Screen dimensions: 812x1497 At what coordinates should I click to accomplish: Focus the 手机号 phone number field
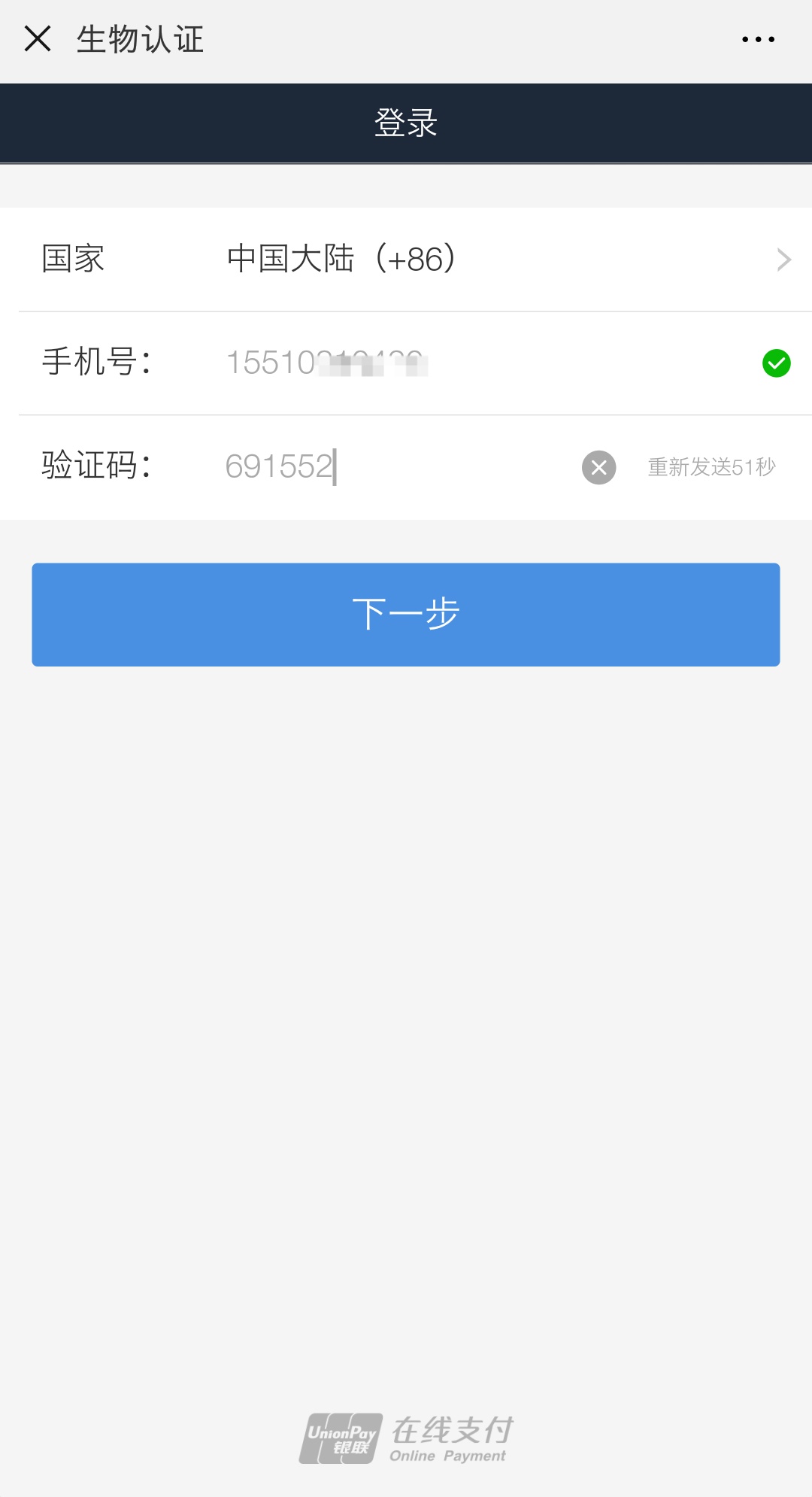tap(481, 363)
